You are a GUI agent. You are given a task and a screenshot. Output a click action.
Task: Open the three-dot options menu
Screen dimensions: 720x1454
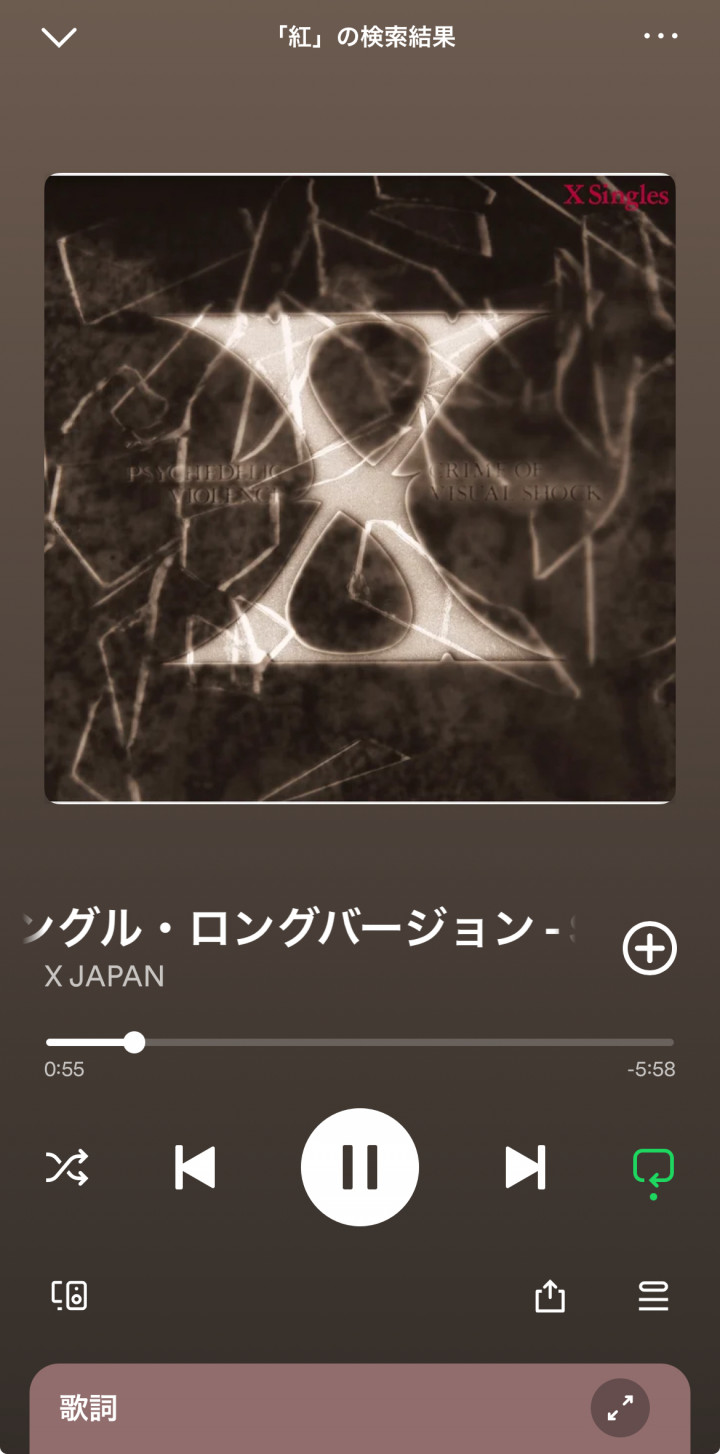coord(660,36)
